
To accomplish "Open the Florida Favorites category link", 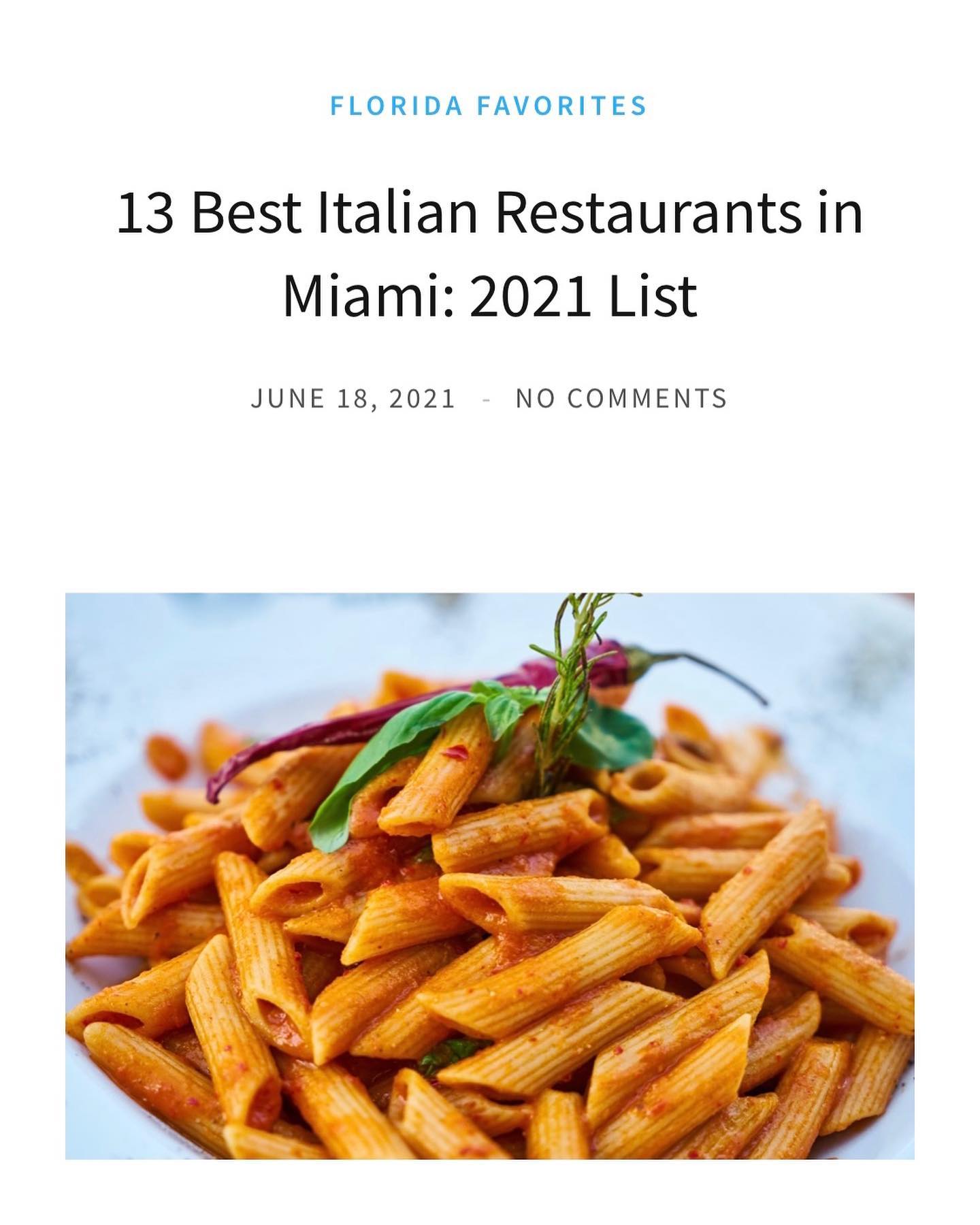I will (489, 106).
